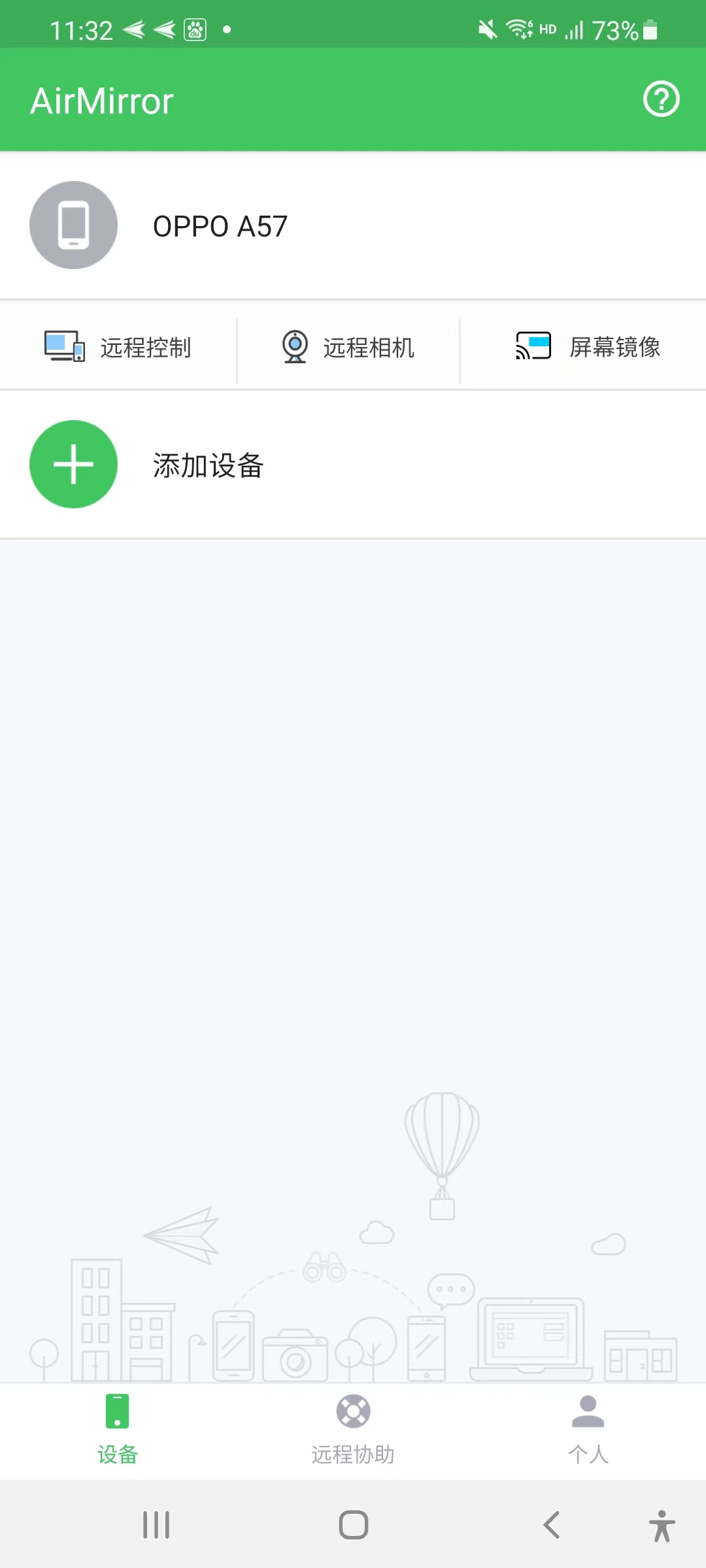Open the 远程协助 lifebuoy icon
The width and height of the screenshot is (706, 1568).
[353, 1411]
